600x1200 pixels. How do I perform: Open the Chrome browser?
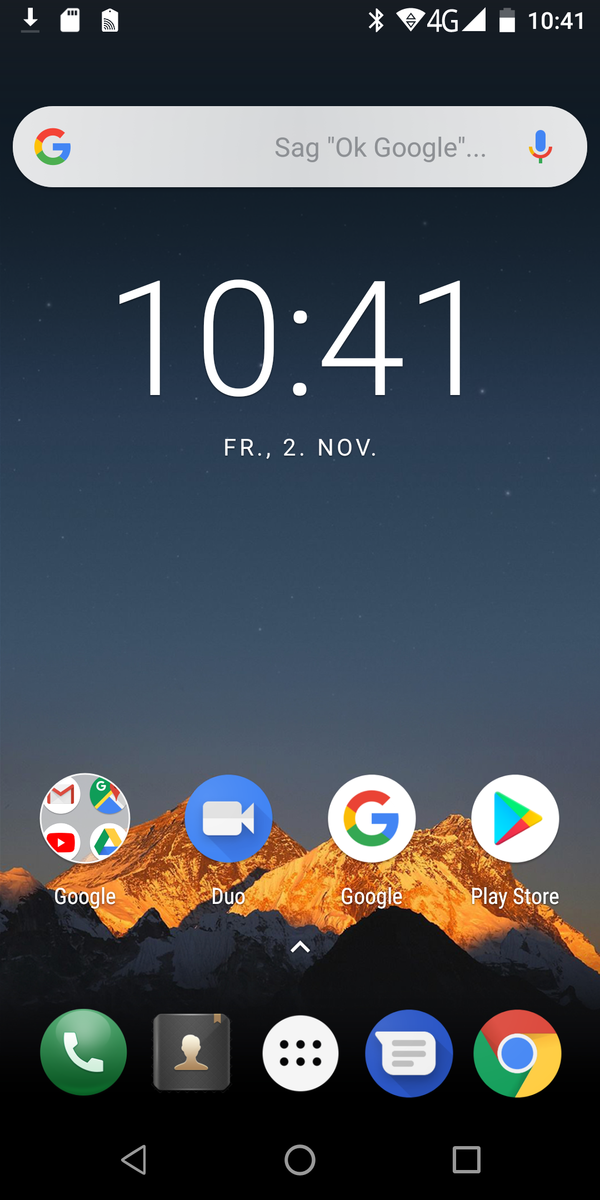517,1053
